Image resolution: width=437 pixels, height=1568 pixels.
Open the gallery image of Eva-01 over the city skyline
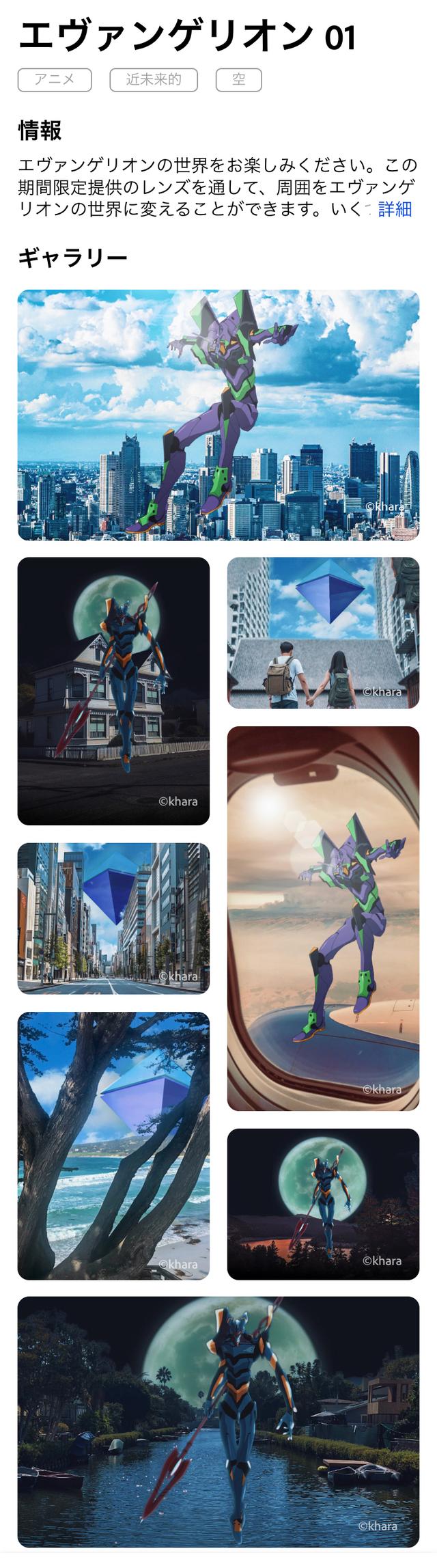[x=218, y=415]
